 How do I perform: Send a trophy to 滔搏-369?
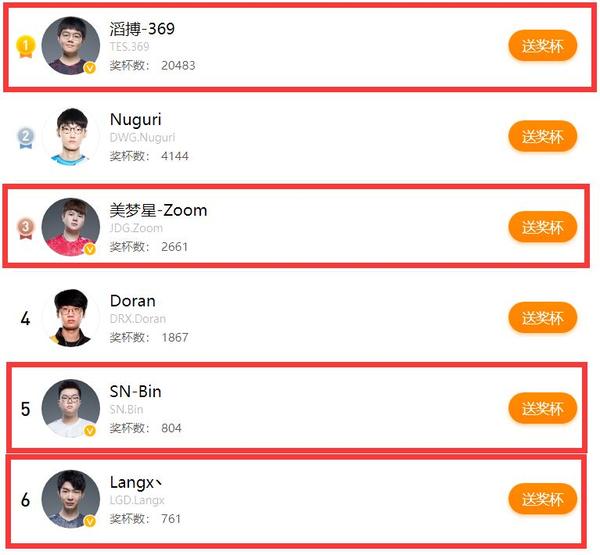click(x=542, y=46)
